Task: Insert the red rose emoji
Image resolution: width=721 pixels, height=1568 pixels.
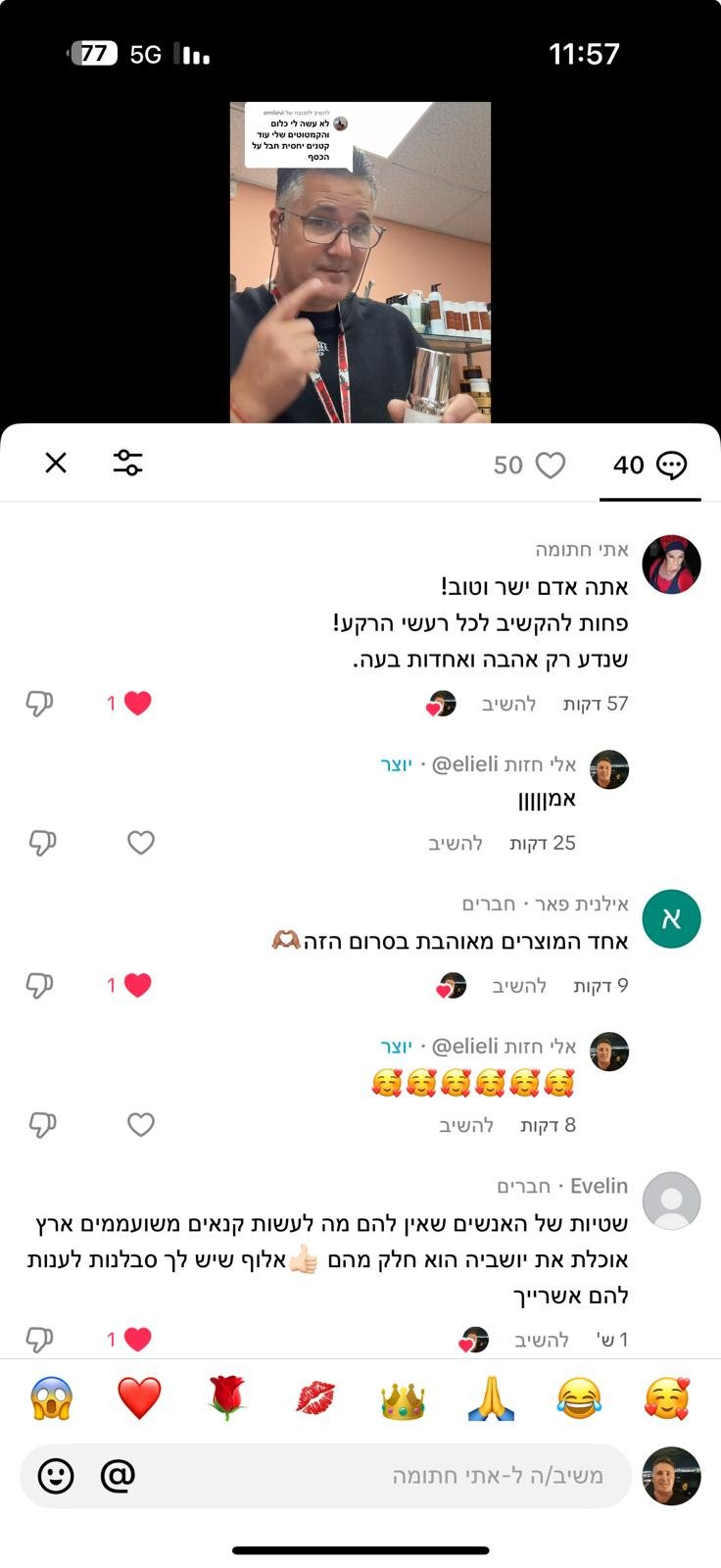Action: [x=226, y=1398]
